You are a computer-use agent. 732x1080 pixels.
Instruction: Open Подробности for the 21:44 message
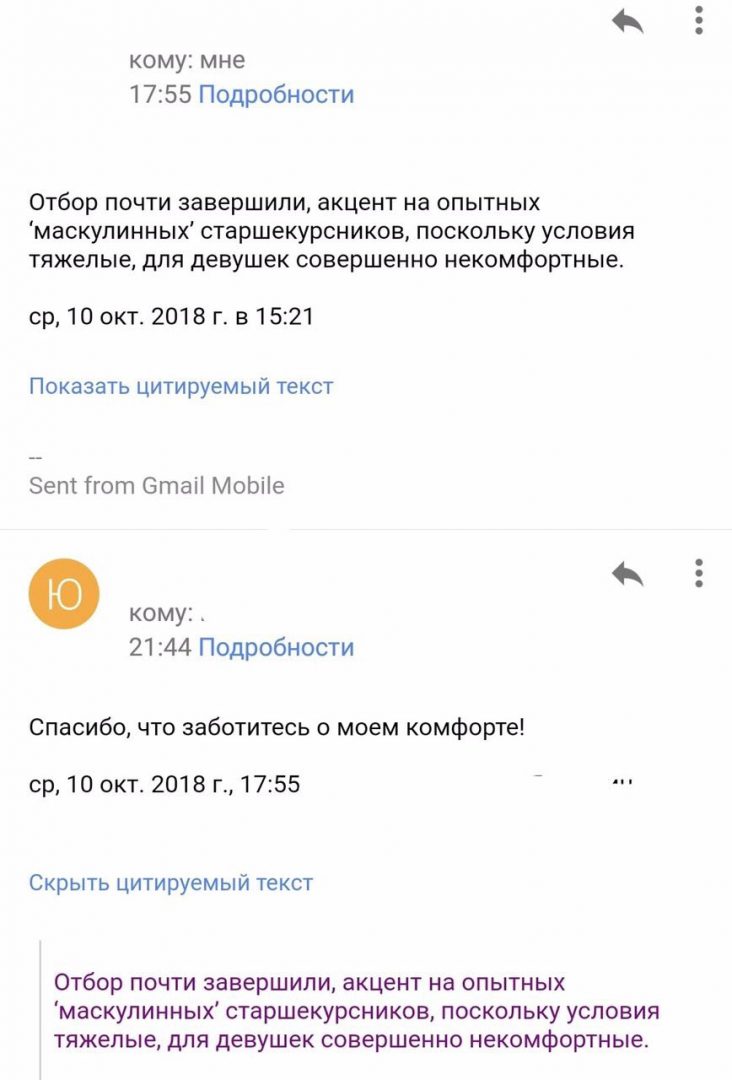276,647
